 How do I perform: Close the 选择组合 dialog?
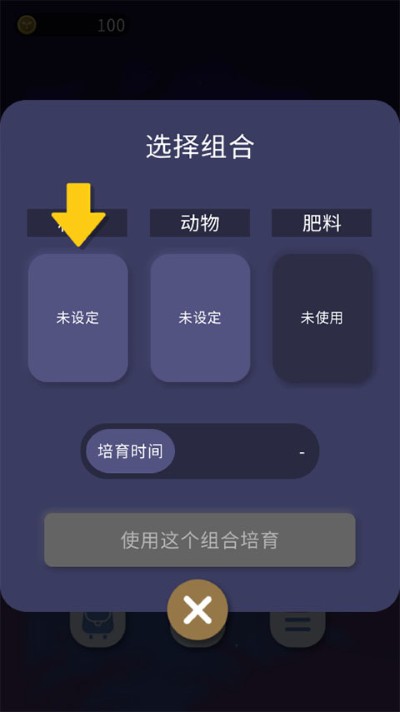(x=198, y=609)
